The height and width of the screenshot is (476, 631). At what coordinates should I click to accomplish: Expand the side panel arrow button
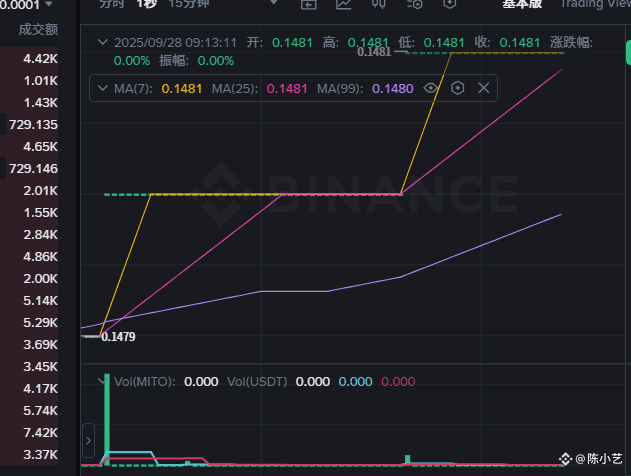(x=88, y=439)
